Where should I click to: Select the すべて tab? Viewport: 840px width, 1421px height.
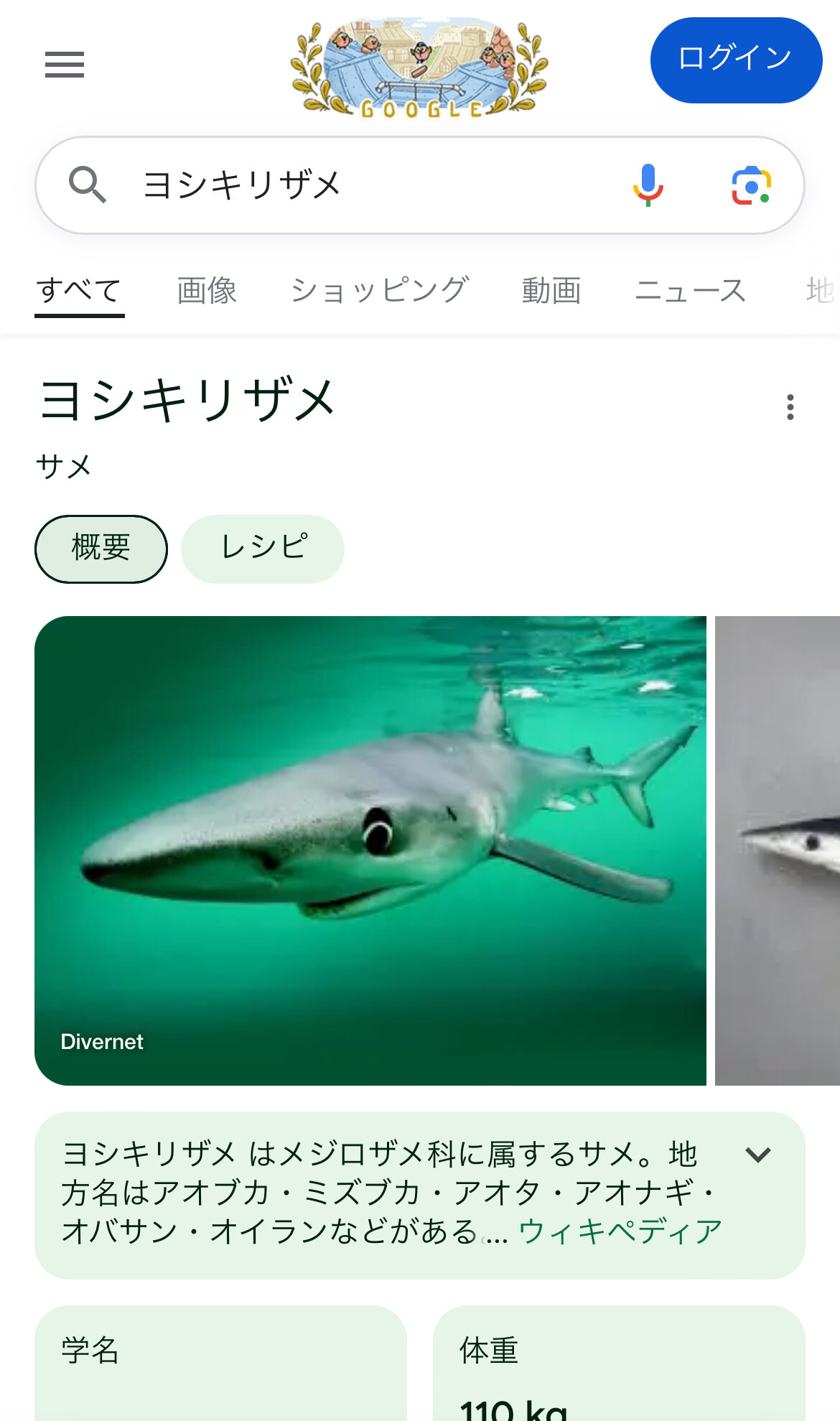79,291
